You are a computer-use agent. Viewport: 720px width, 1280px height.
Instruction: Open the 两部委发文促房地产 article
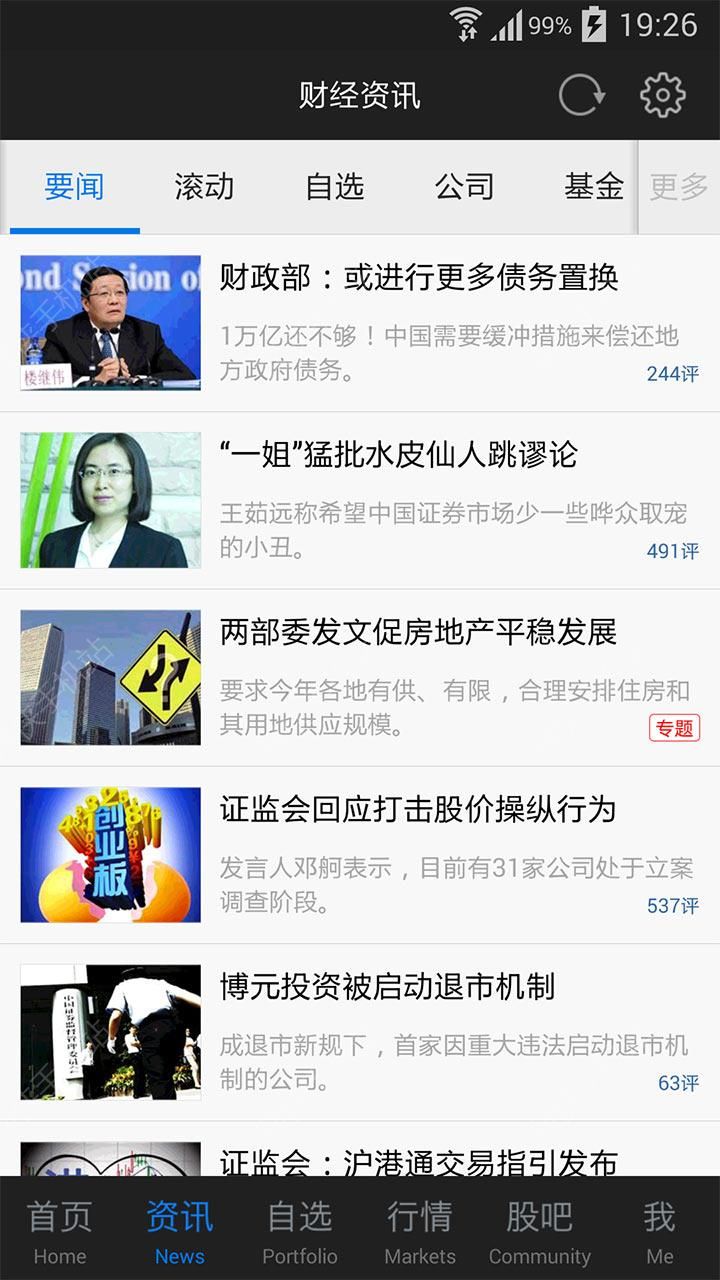[x=418, y=632]
